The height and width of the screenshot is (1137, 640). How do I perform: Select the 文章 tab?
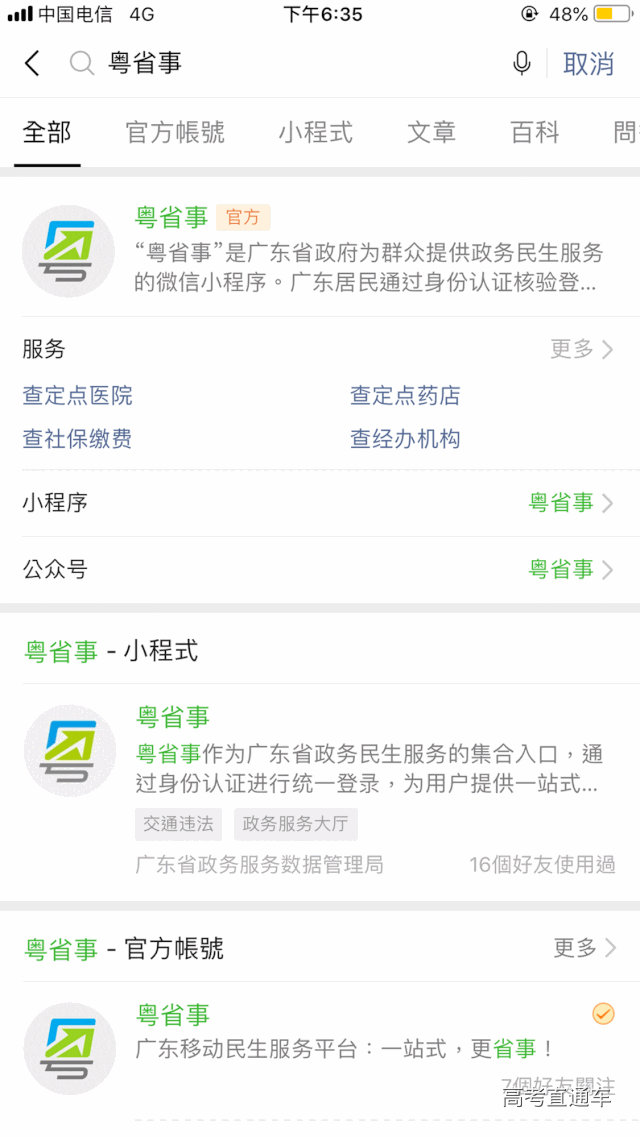click(x=431, y=133)
